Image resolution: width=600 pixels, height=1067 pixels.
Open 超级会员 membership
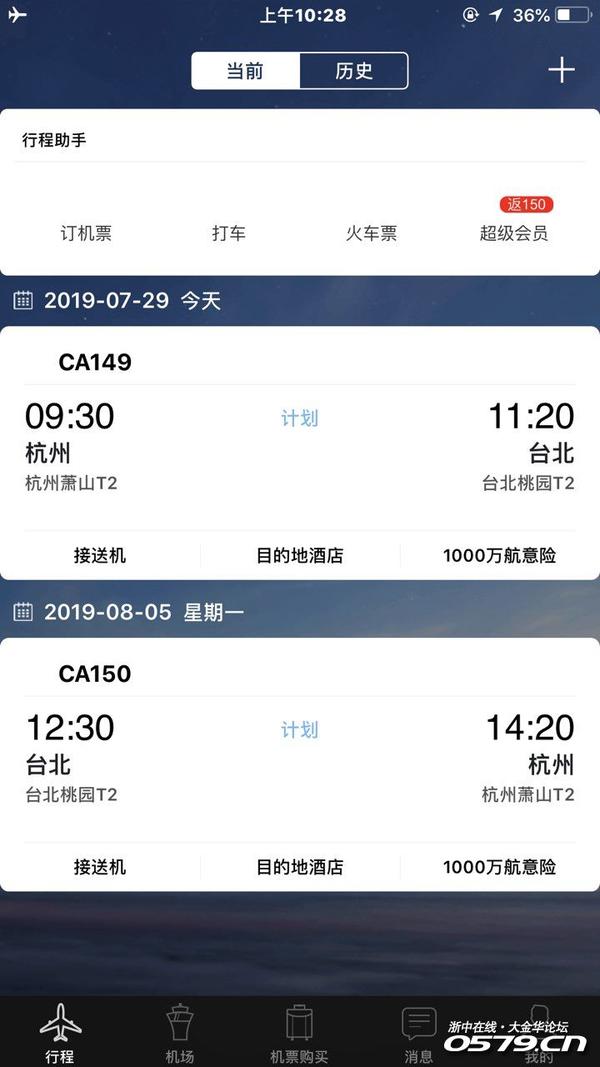[x=514, y=233]
